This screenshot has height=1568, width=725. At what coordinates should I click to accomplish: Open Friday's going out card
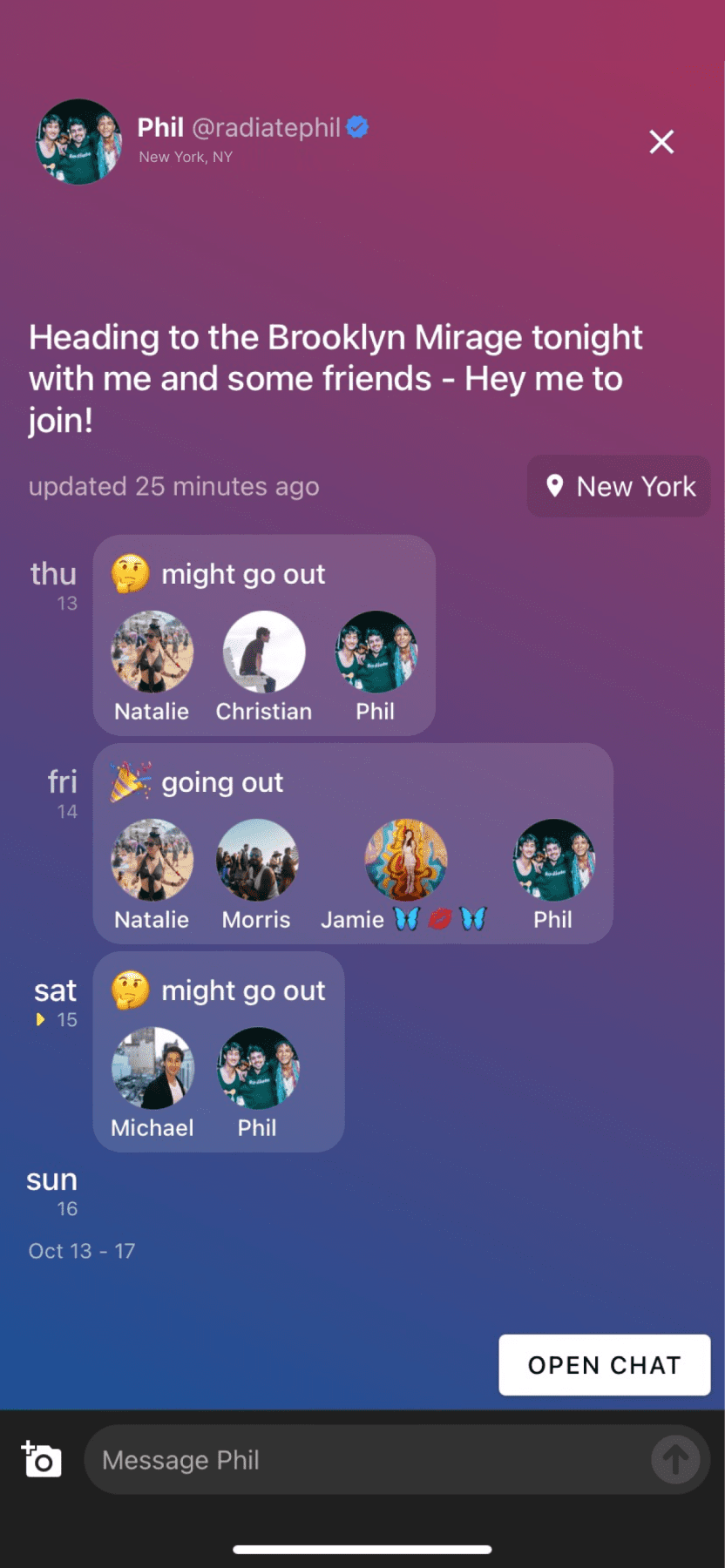353,843
